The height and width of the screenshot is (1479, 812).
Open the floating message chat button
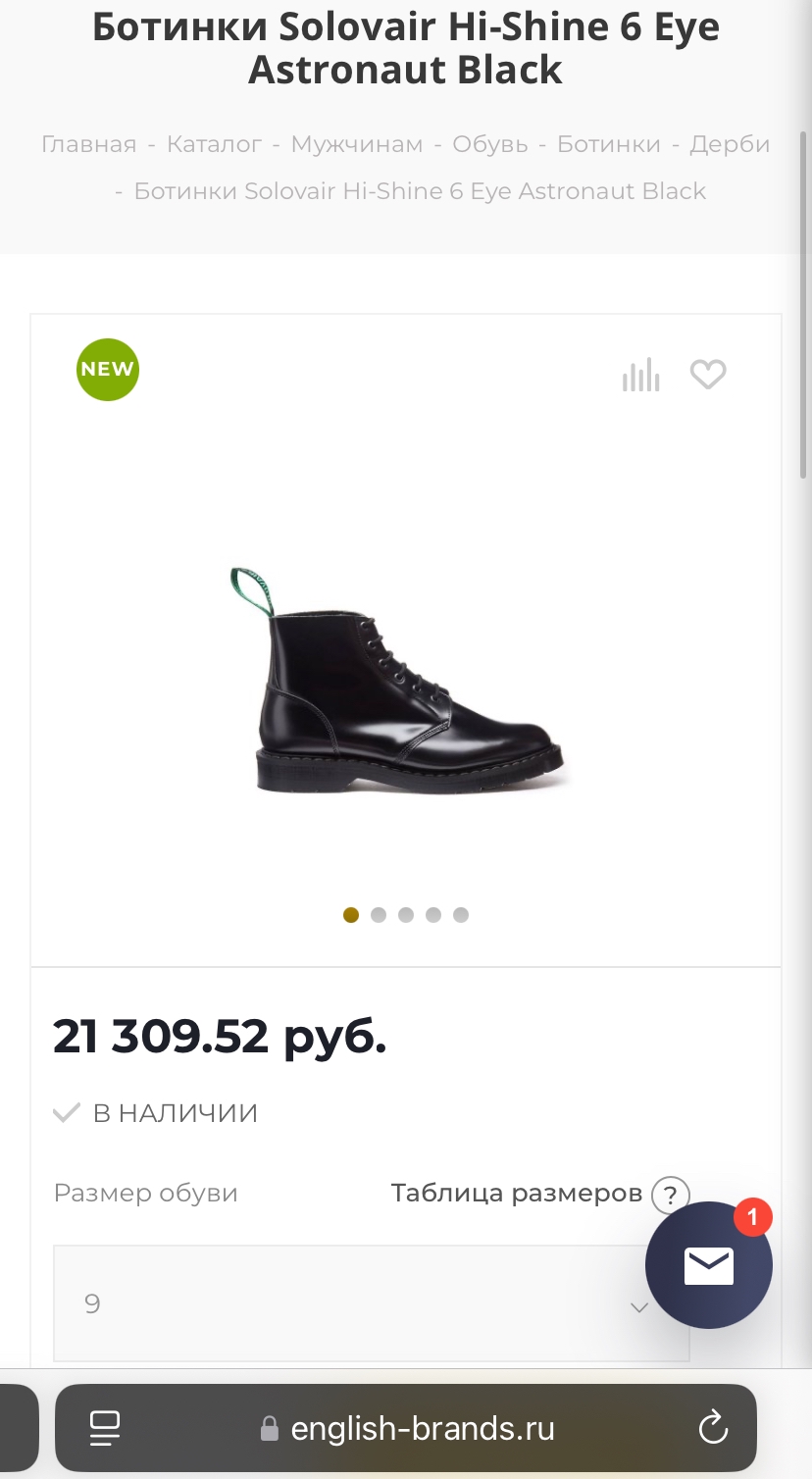[x=708, y=1265]
